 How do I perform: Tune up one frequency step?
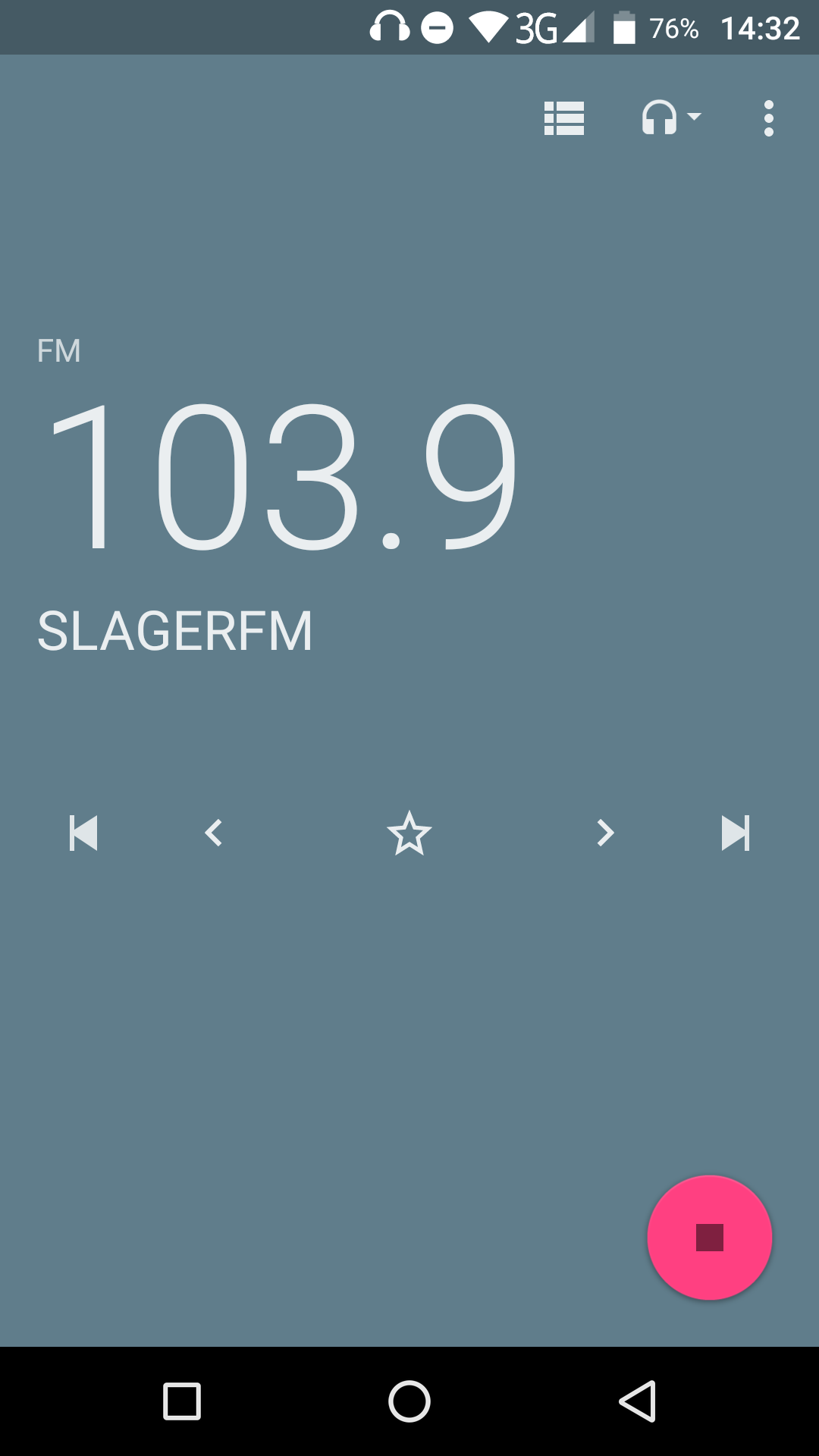[x=604, y=833]
